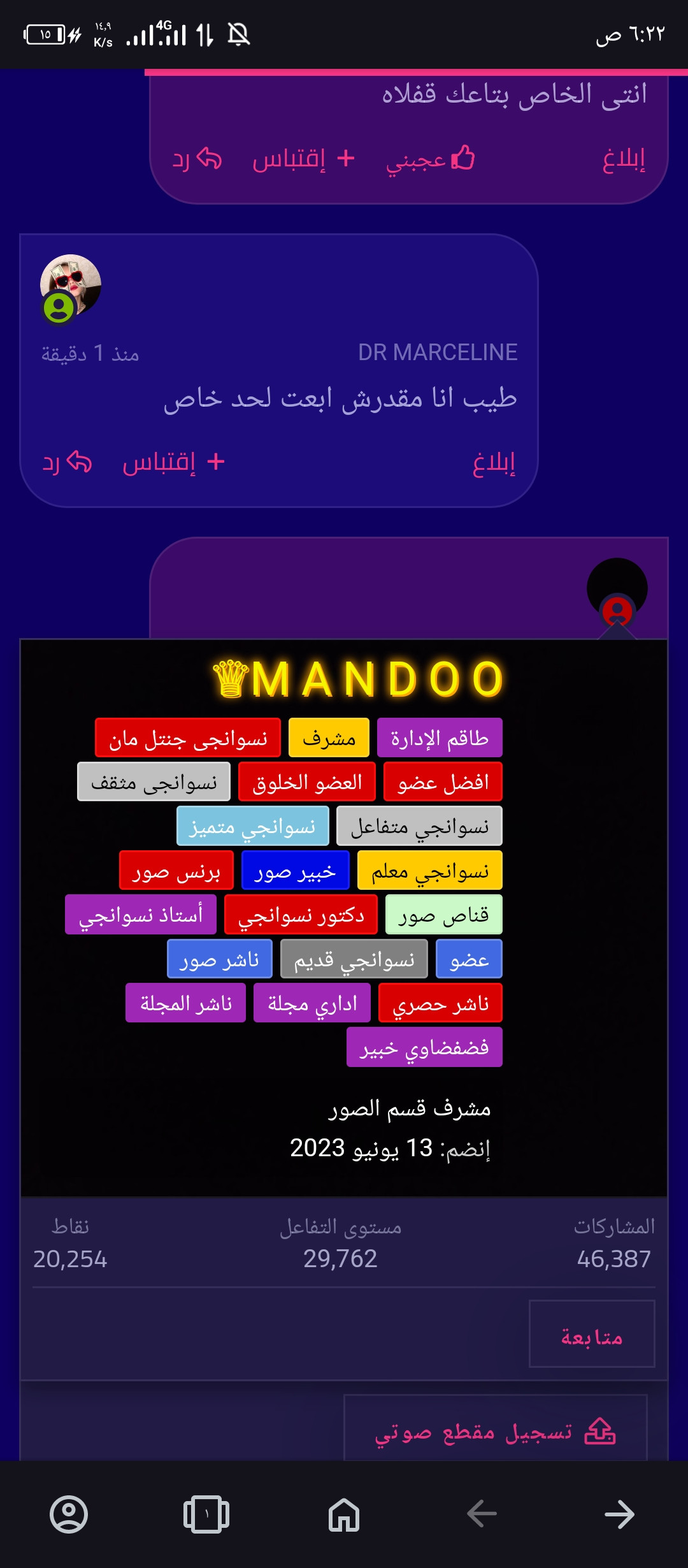
Task: Open the DR MARCELINE username link
Action: tap(438, 352)
